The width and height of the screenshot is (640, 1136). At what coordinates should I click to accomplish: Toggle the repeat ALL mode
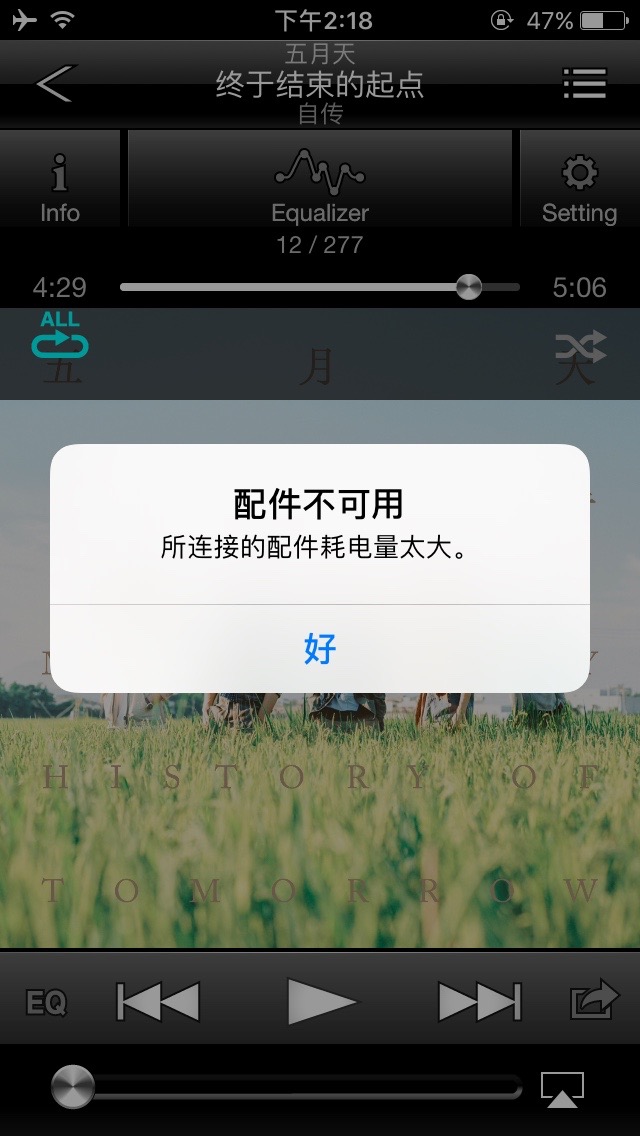coord(60,336)
